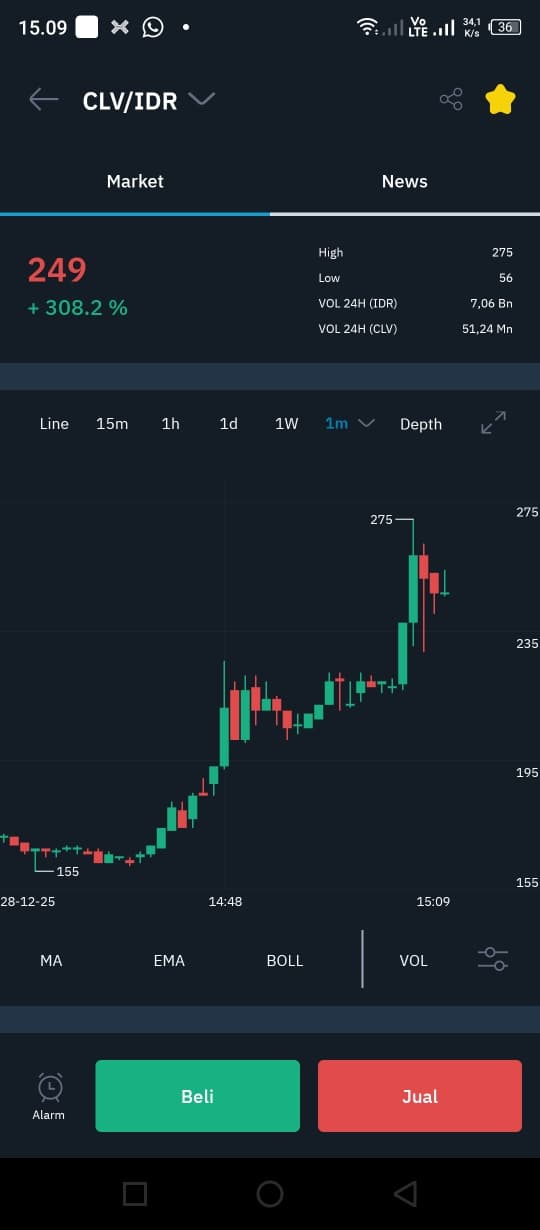The height and width of the screenshot is (1230, 540).
Task: Tap the green Beli button
Action: [198, 1096]
